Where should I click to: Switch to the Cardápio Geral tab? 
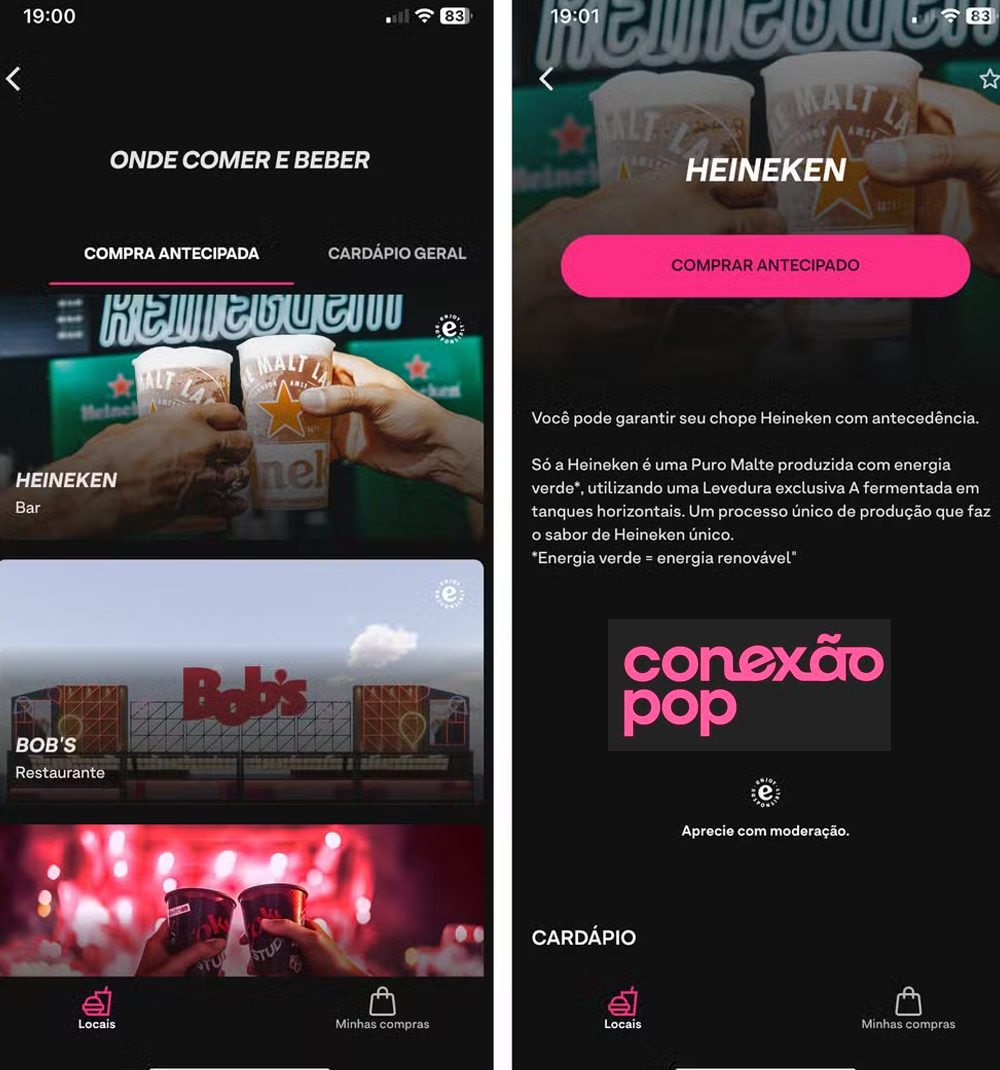[x=397, y=253]
